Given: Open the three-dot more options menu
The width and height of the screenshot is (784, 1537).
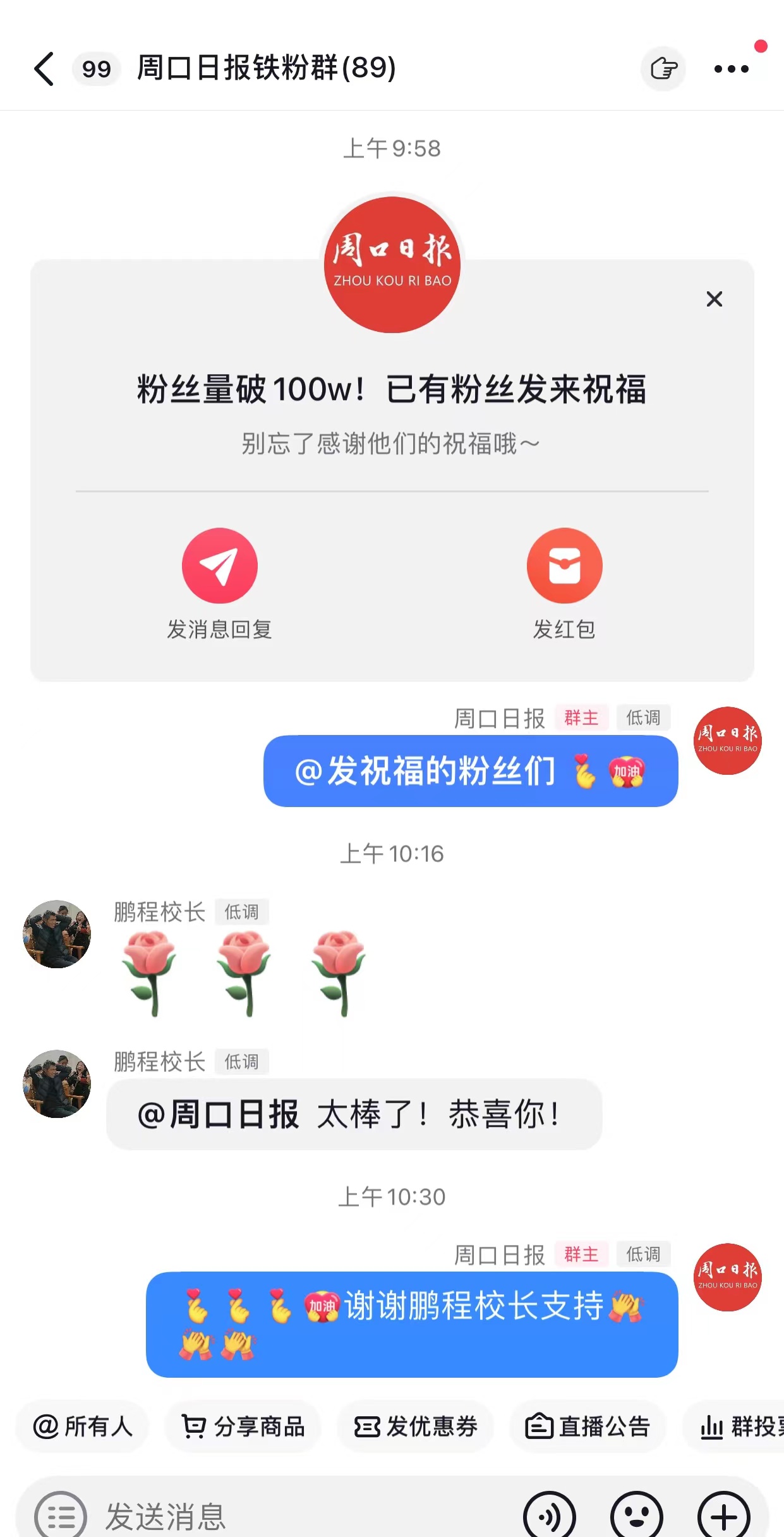Looking at the screenshot, I should 731,68.
